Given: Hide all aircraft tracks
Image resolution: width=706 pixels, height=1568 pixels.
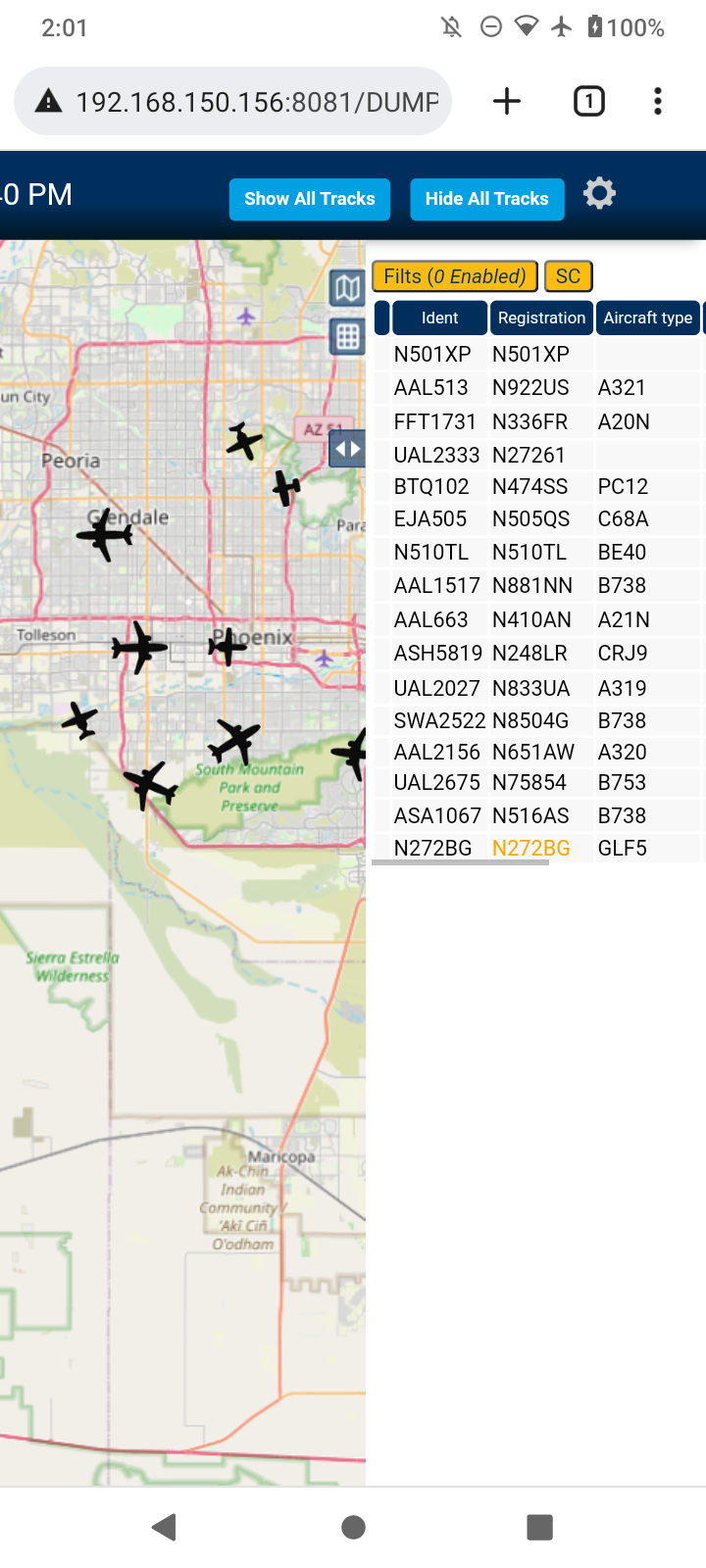Looking at the screenshot, I should point(487,199).
